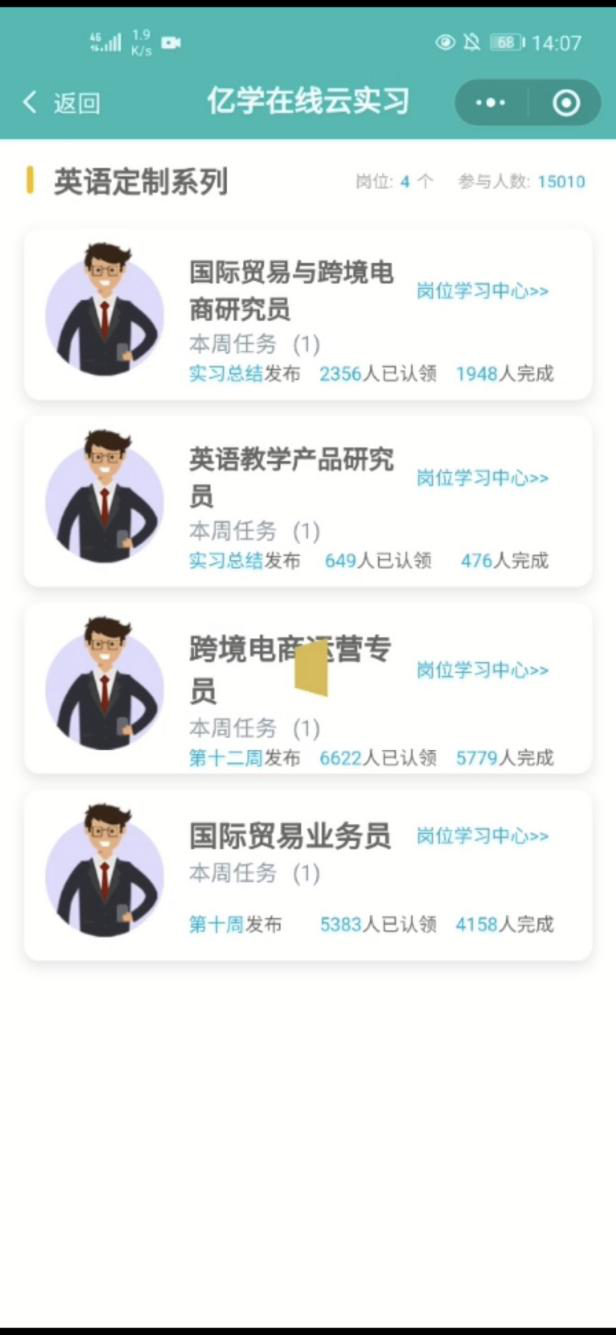Open the 国际贸易与跨境电商研究员 position card

point(290,289)
